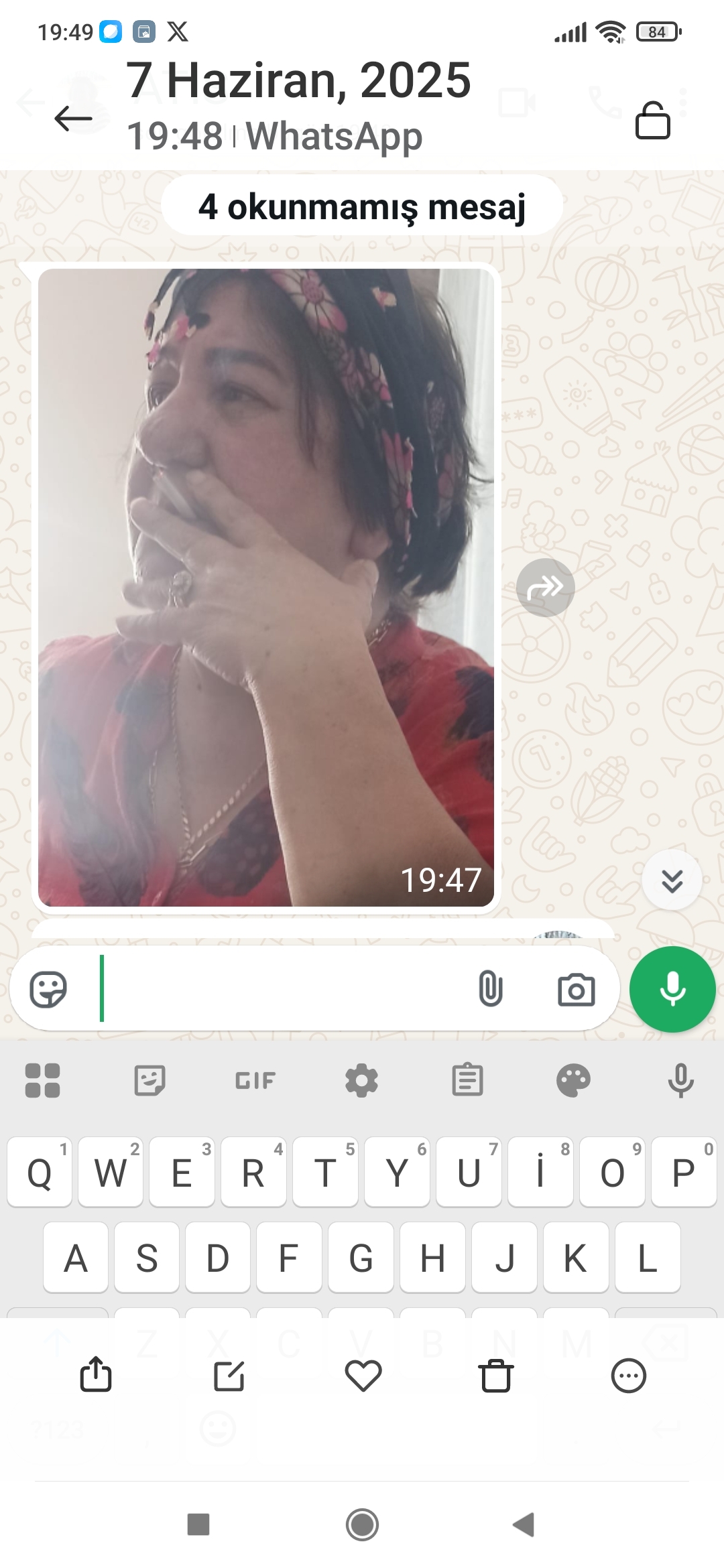The width and height of the screenshot is (724, 1568).
Task: Mark the image as favorite
Action: coord(363,1376)
